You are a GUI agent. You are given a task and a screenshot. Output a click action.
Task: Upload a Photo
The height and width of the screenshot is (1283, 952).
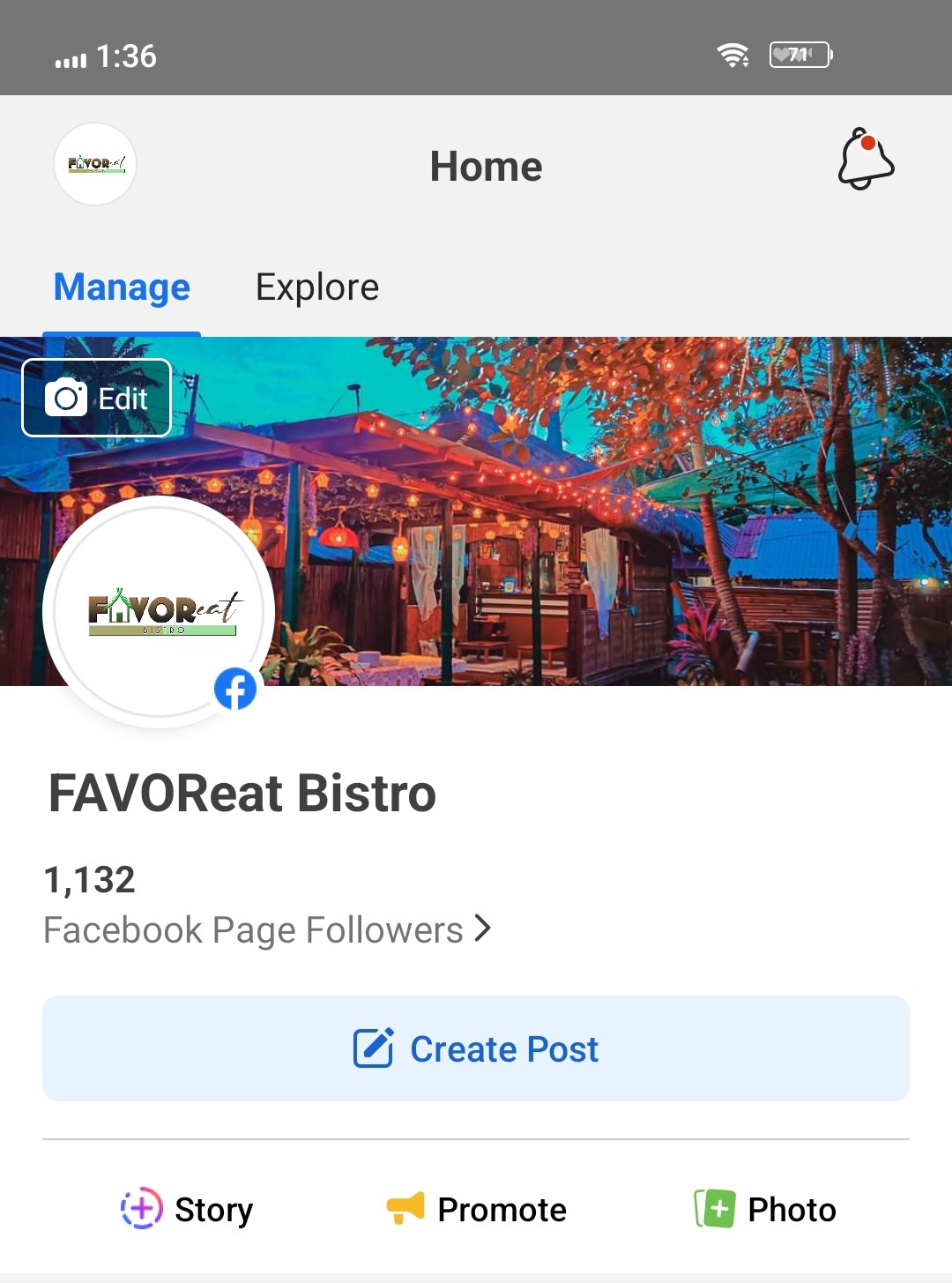tap(765, 1209)
